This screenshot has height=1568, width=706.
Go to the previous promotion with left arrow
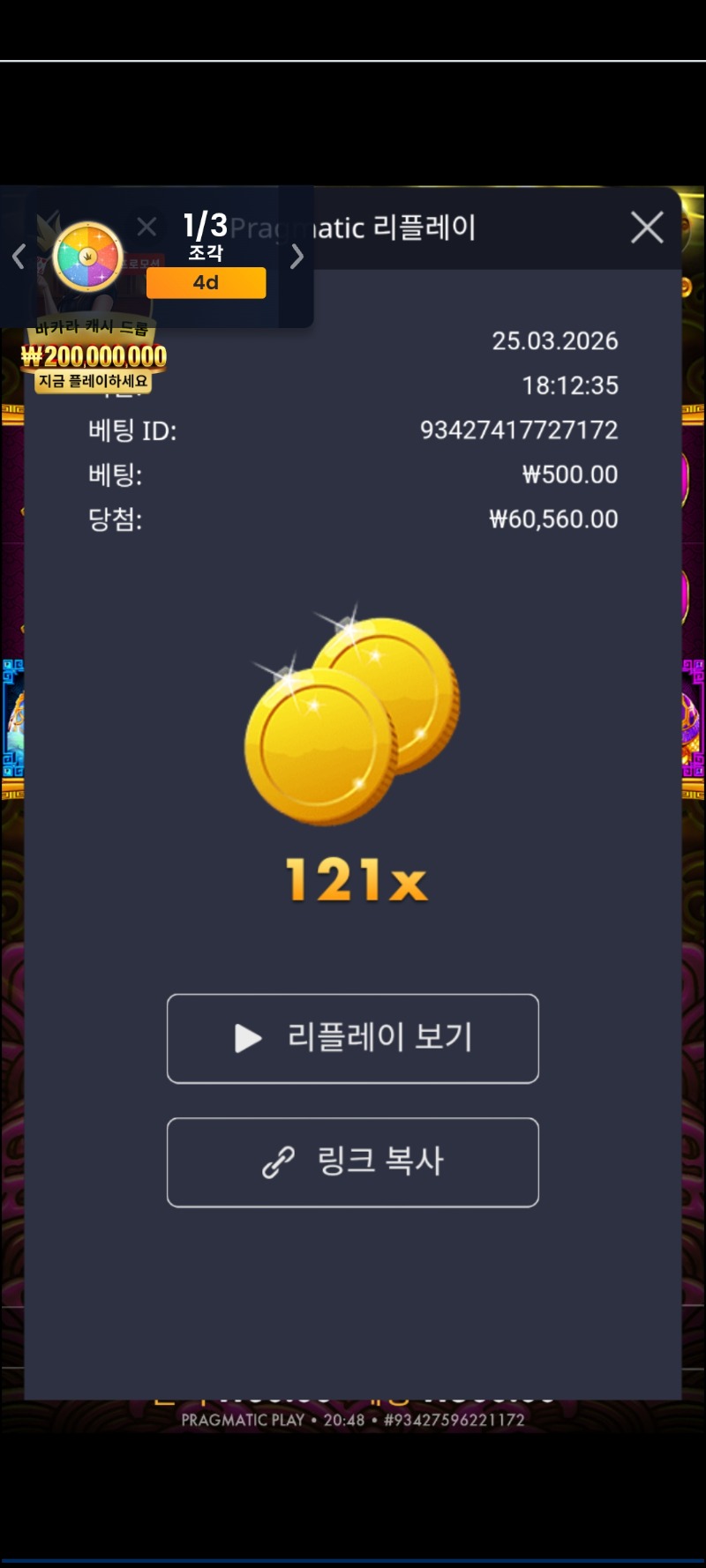click(19, 257)
